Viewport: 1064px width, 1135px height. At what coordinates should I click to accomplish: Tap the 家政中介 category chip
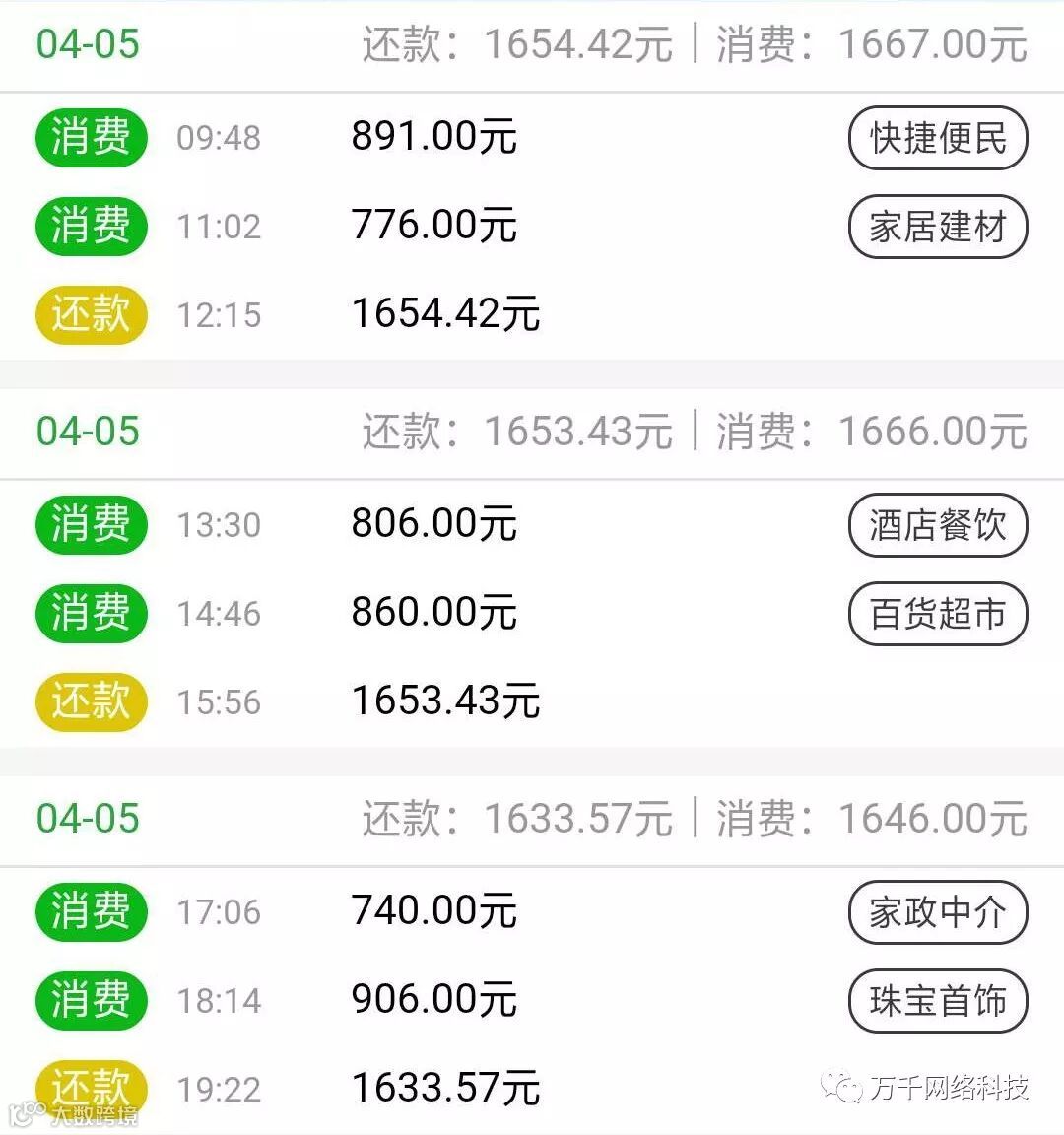tap(937, 912)
